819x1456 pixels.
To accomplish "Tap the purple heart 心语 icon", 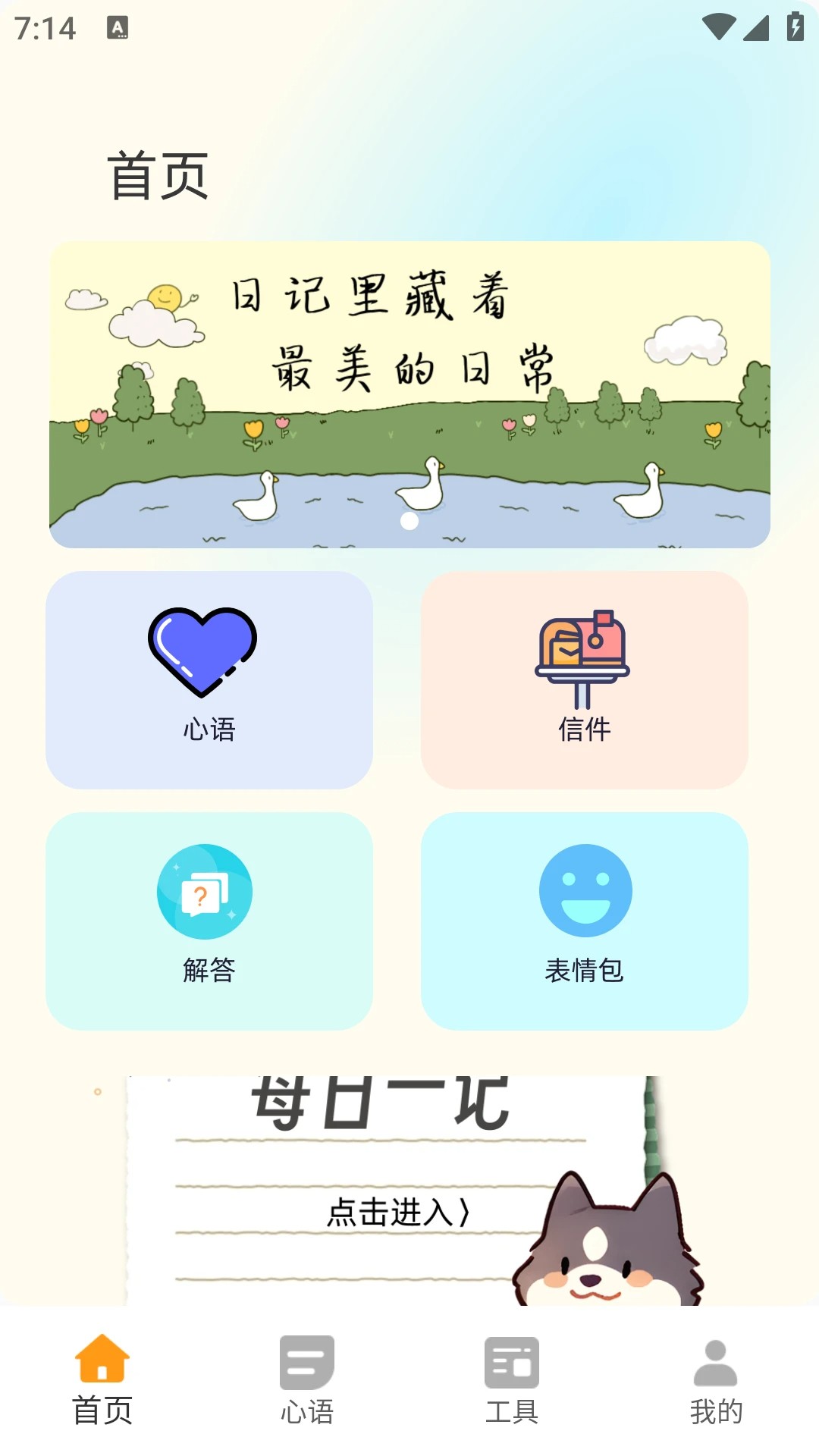I will click(x=203, y=651).
